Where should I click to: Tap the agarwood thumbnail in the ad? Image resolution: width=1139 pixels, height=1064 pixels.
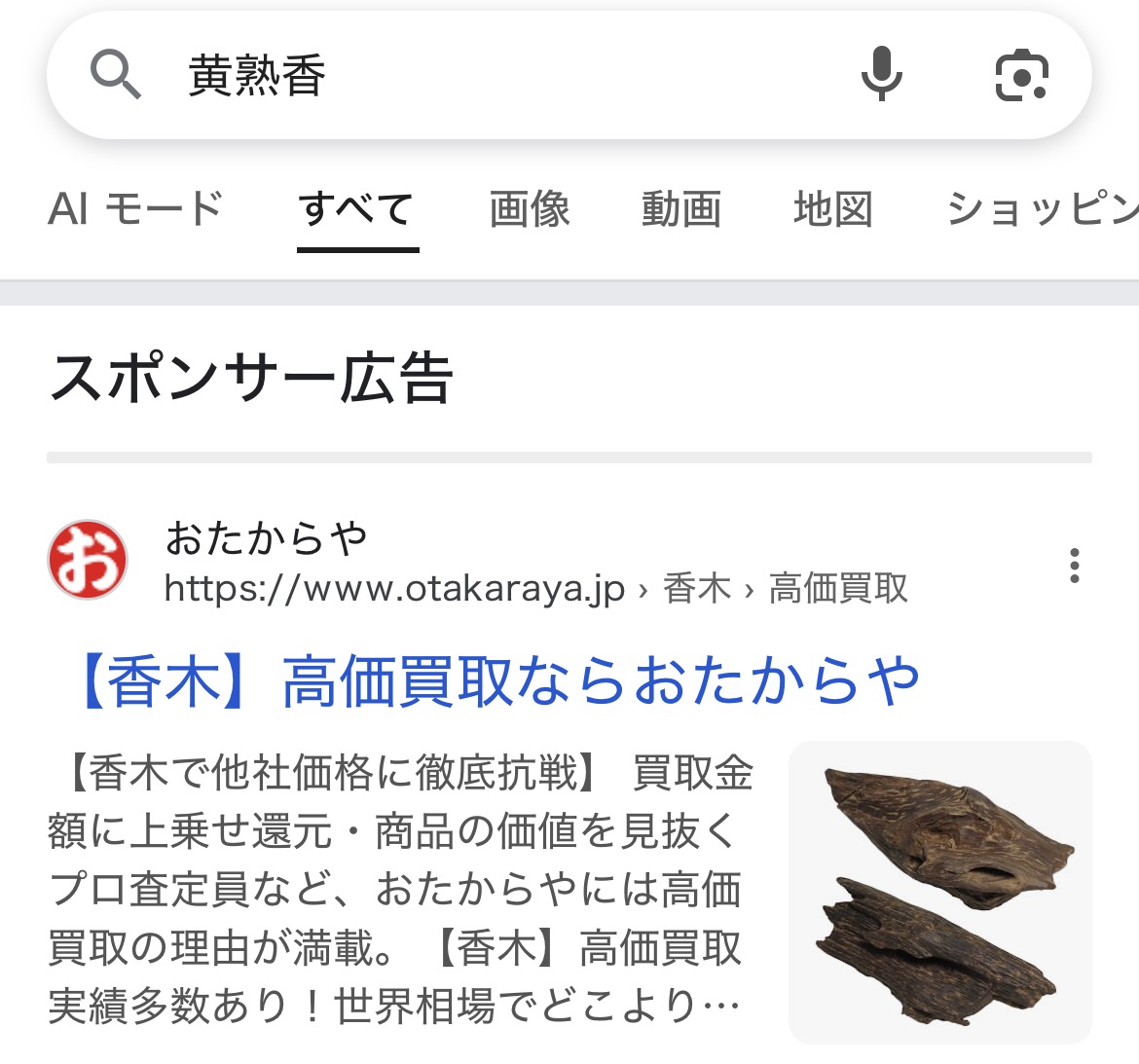click(x=939, y=892)
